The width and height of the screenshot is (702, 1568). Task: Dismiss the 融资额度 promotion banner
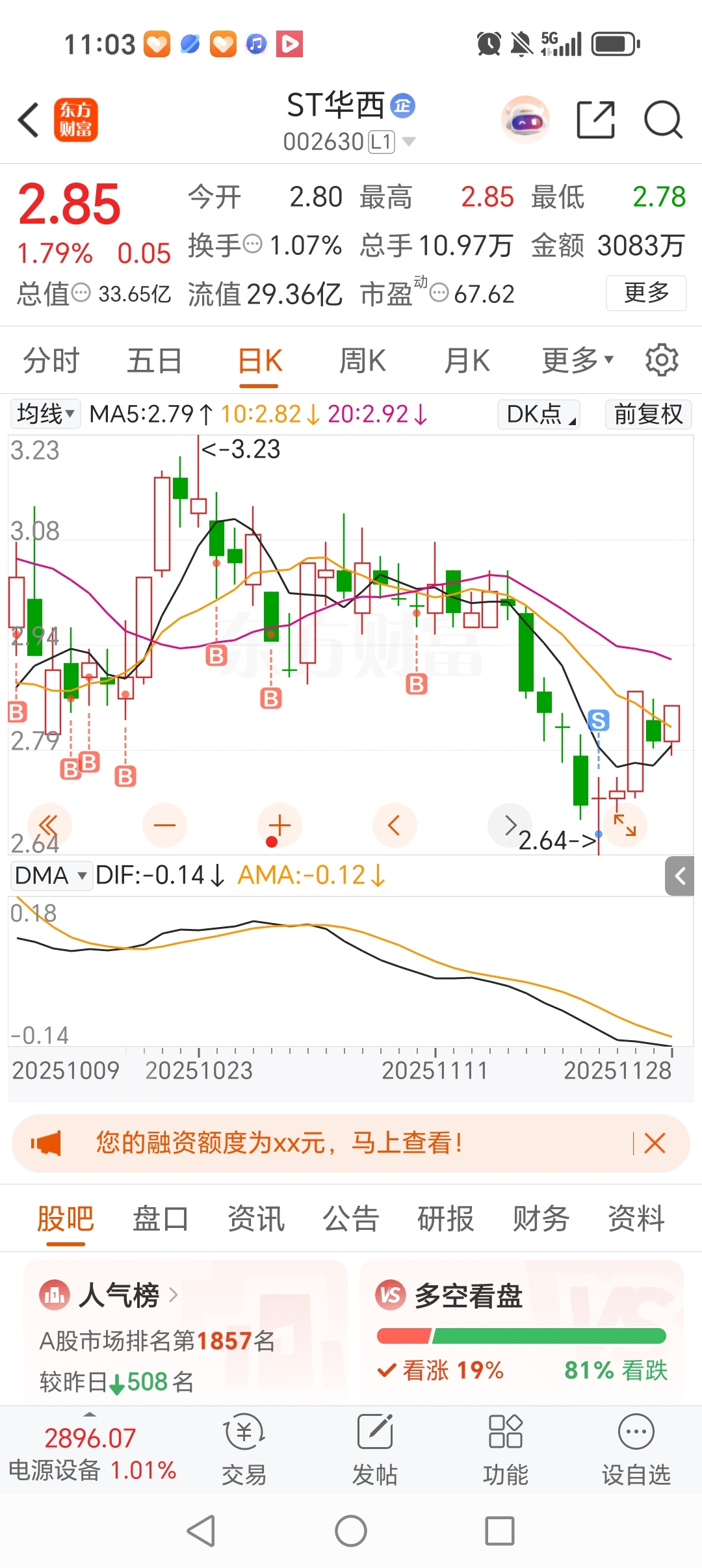click(x=655, y=1143)
